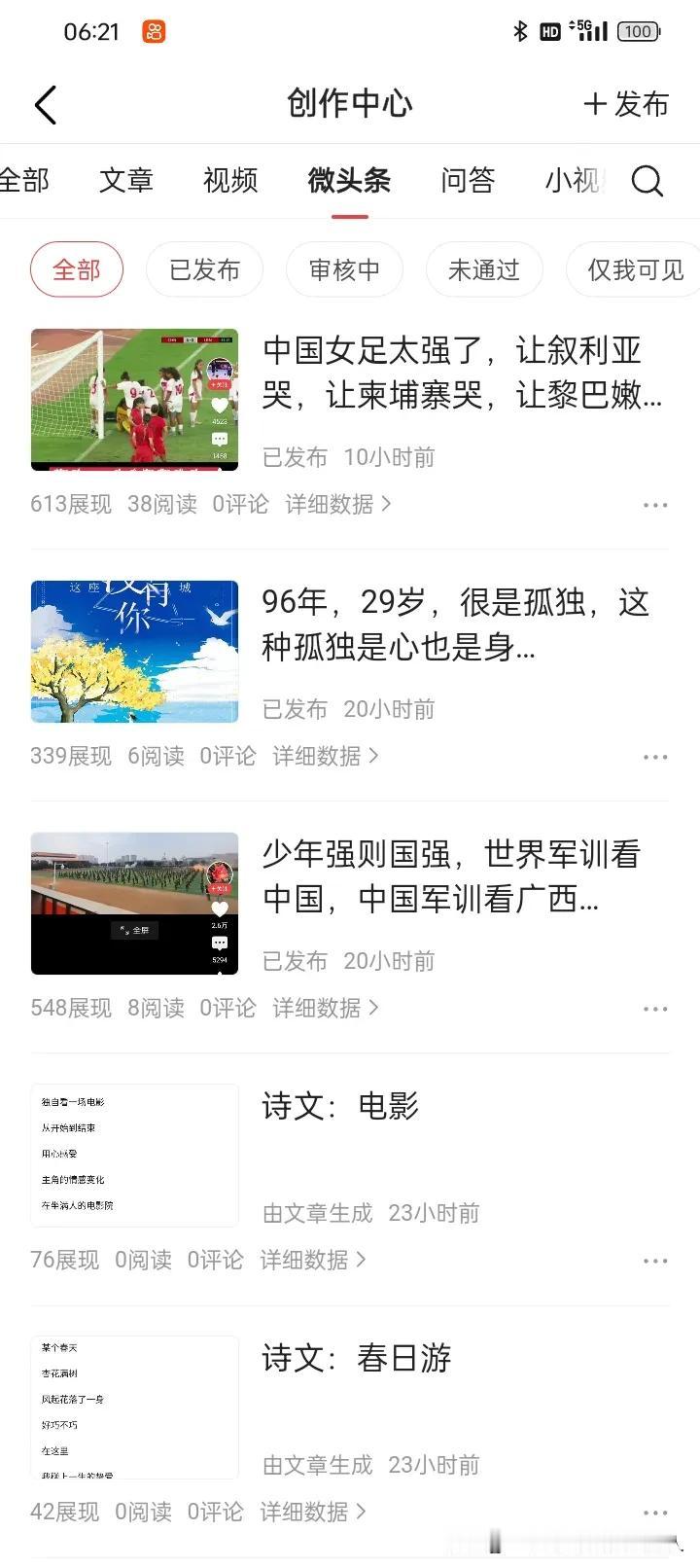The image size is (700, 1568).
Task: Go back with the top-left arrow
Action: 46,104
